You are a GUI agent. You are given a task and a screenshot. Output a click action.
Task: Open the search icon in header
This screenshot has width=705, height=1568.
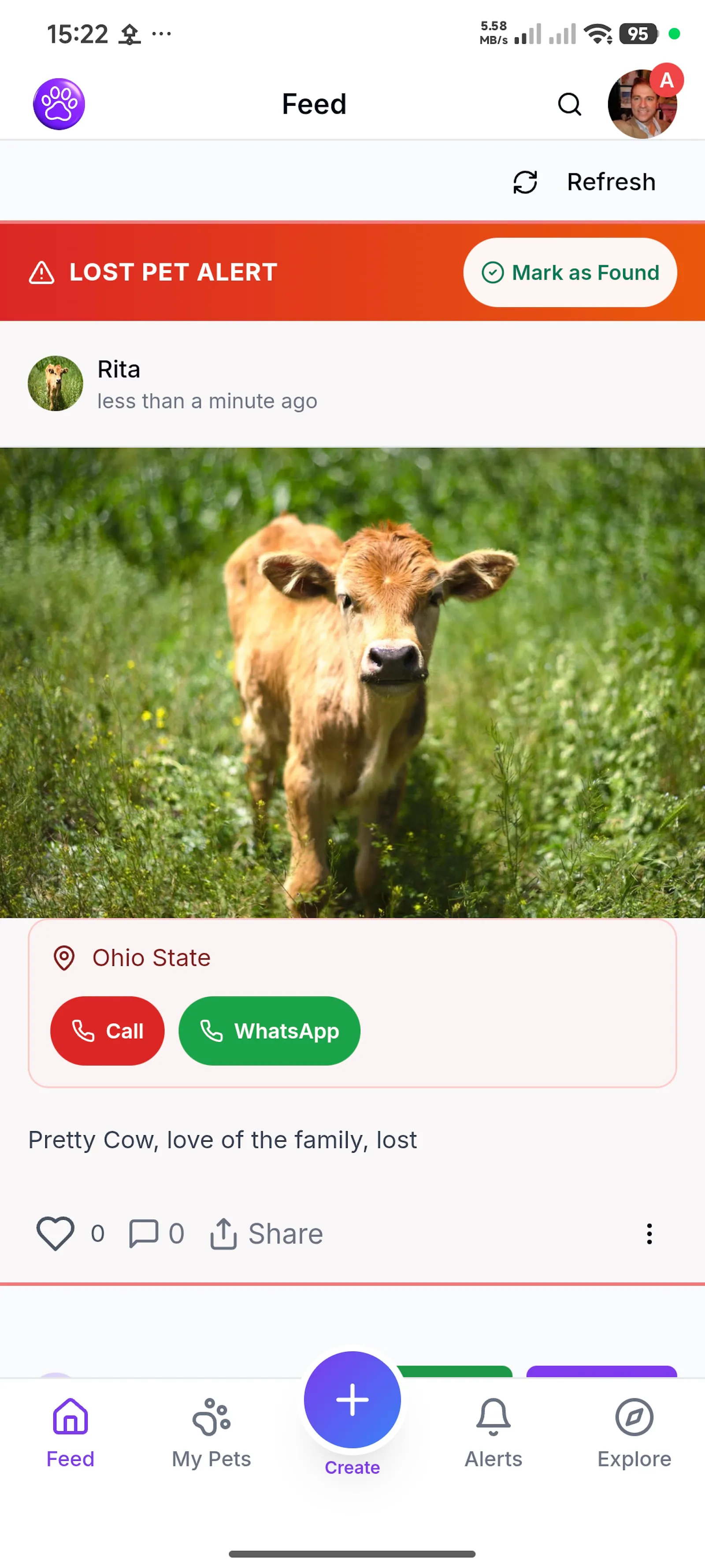[569, 104]
